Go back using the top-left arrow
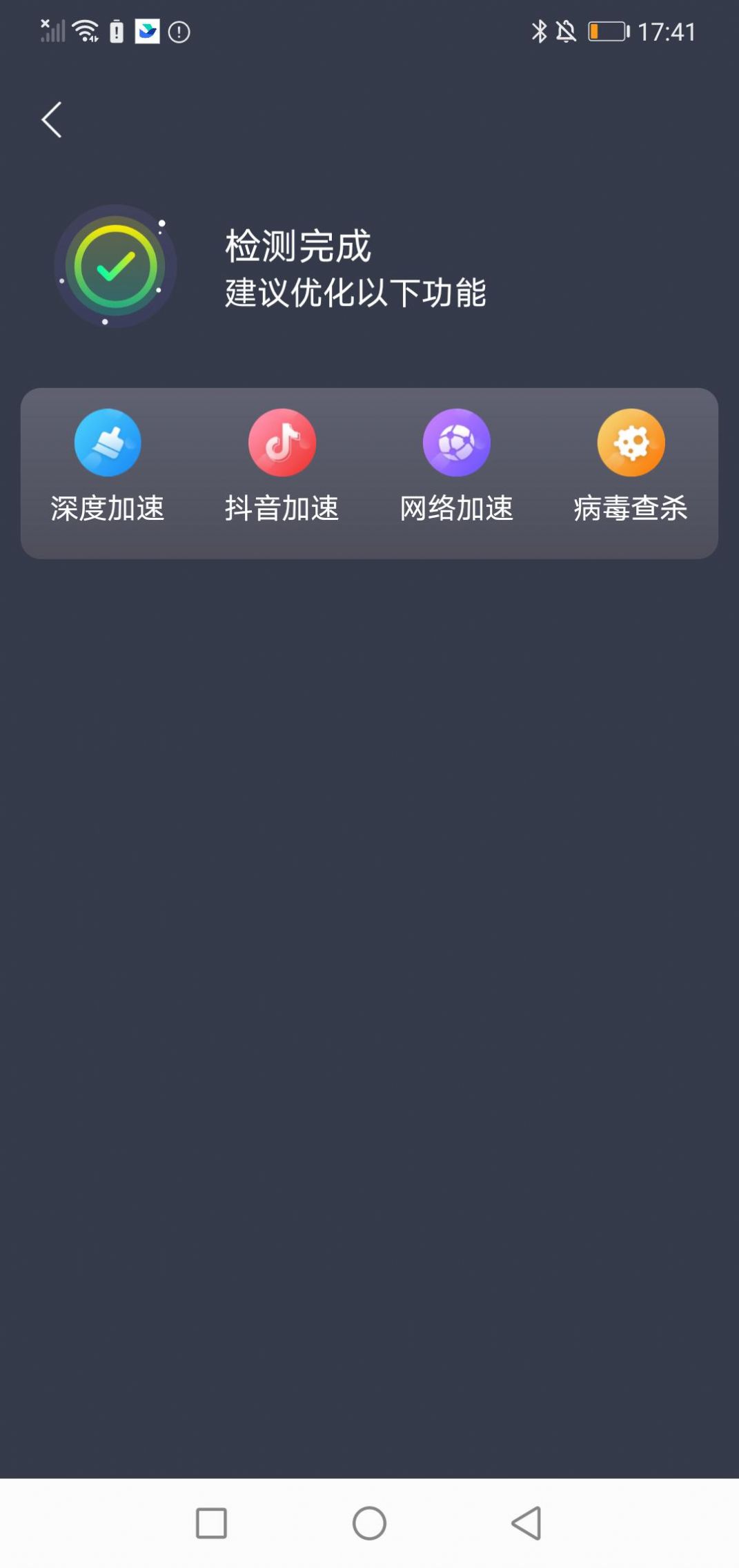The image size is (739, 1568). click(52, 118)
